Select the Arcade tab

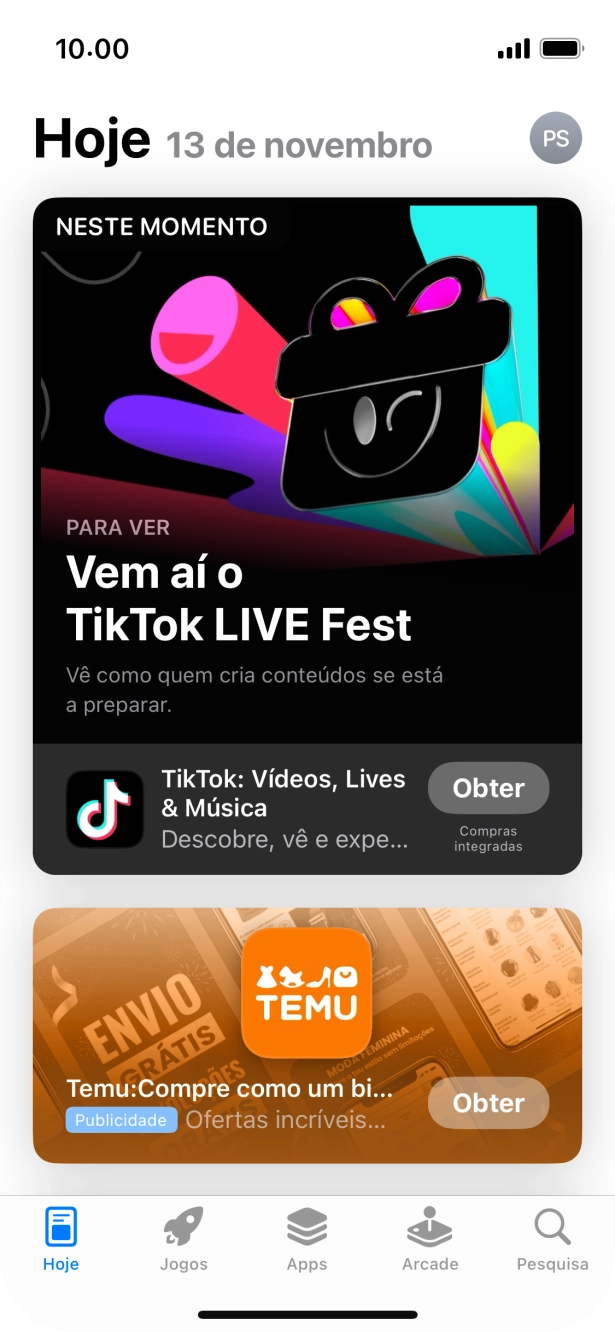point(430,1238)
